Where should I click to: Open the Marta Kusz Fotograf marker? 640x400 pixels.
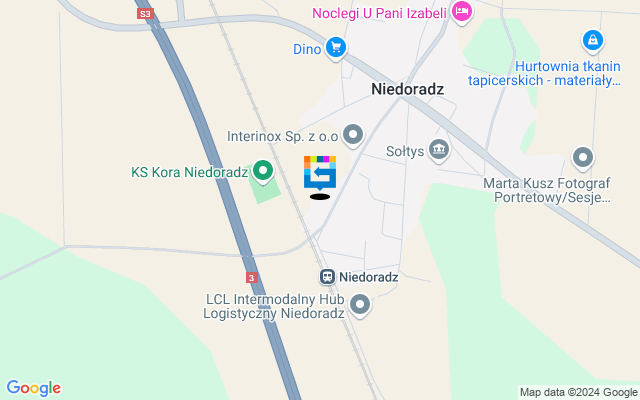583,157
